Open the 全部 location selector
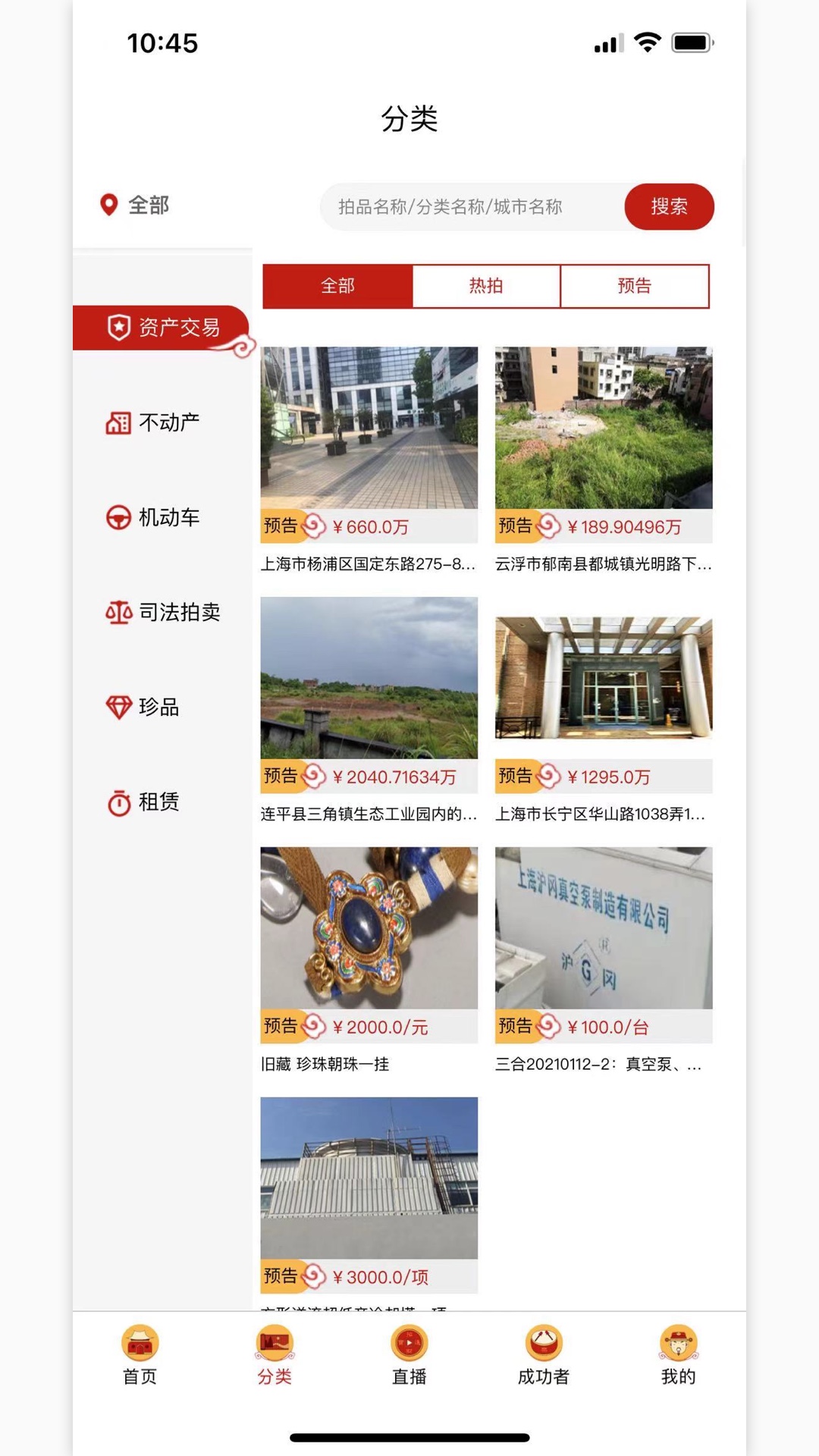 click(135, 205)
